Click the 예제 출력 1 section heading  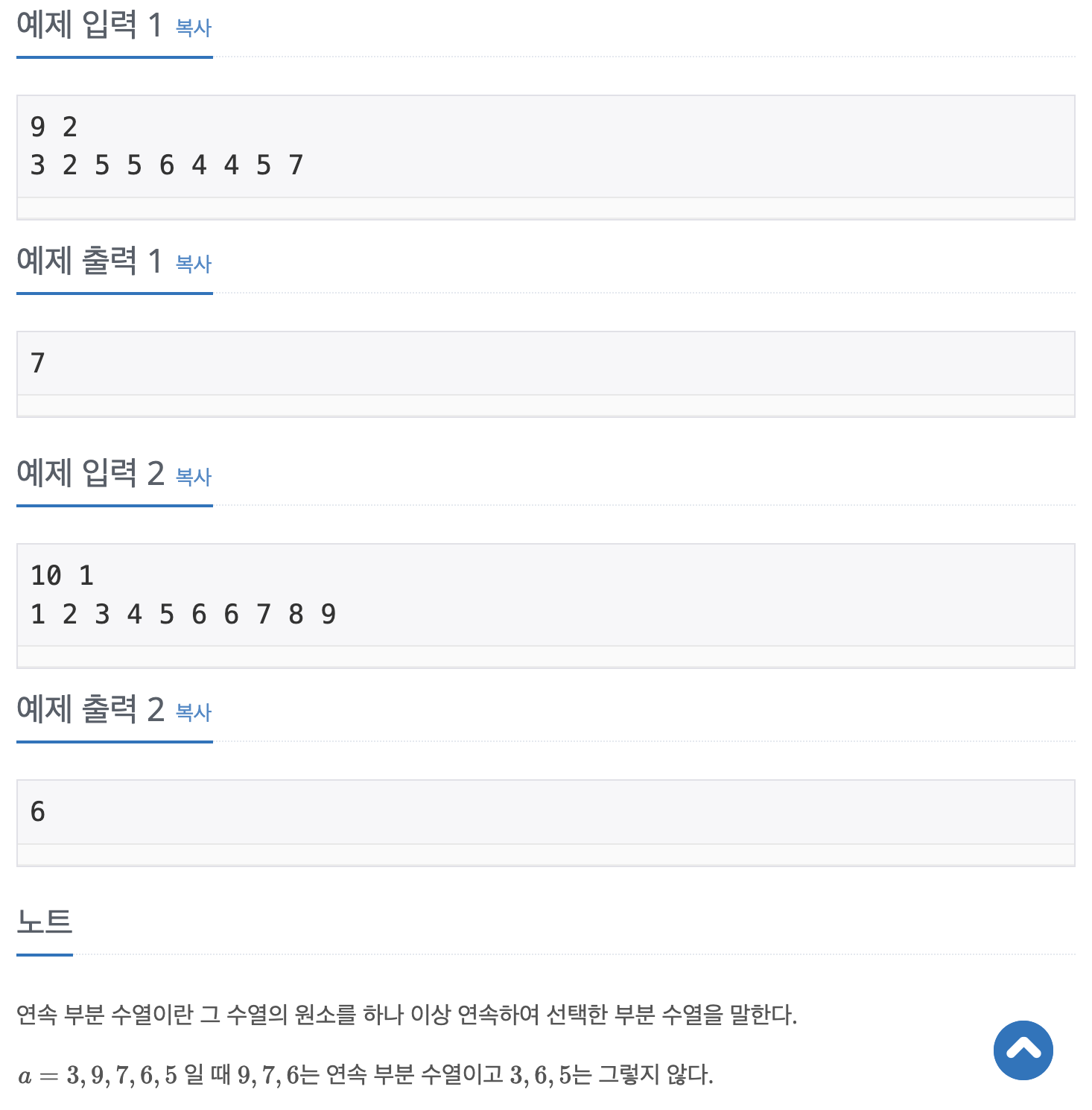(x=89, y=261)
